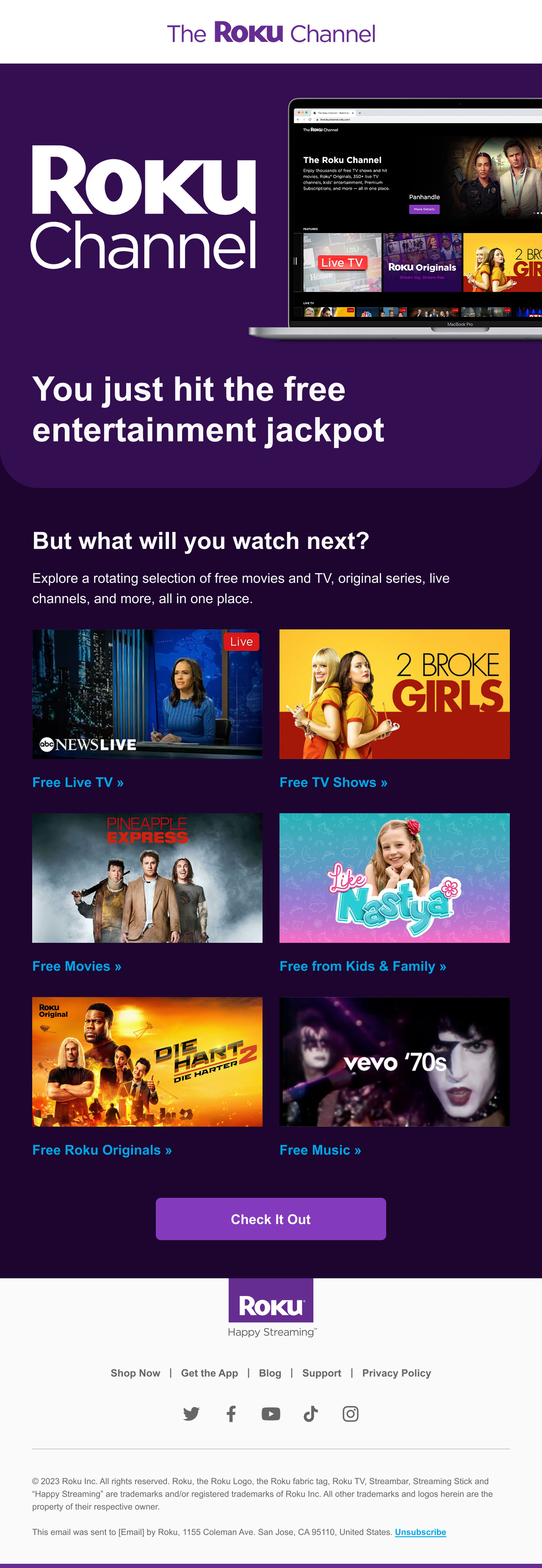Open the Shop Now footer link
The width and height of the screenshot is (542, 1568).
pos(135,1373)
